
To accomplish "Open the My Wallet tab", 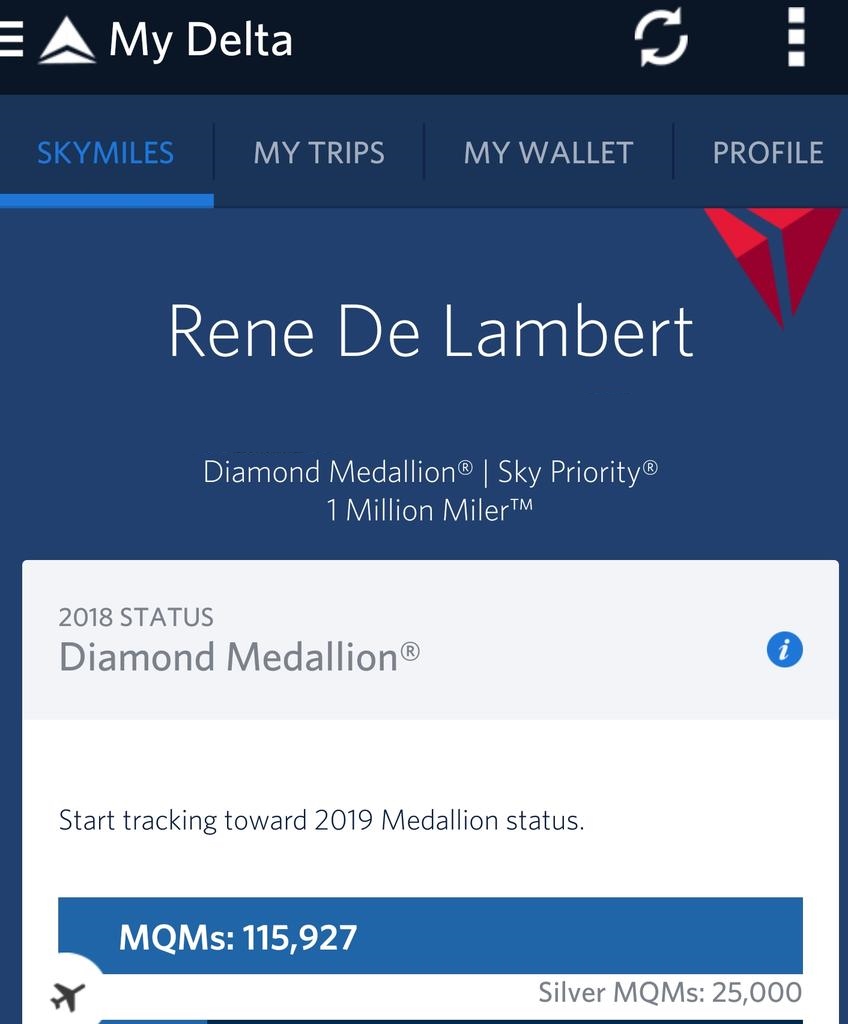I will pyautogui.click(x=548, y=153).
